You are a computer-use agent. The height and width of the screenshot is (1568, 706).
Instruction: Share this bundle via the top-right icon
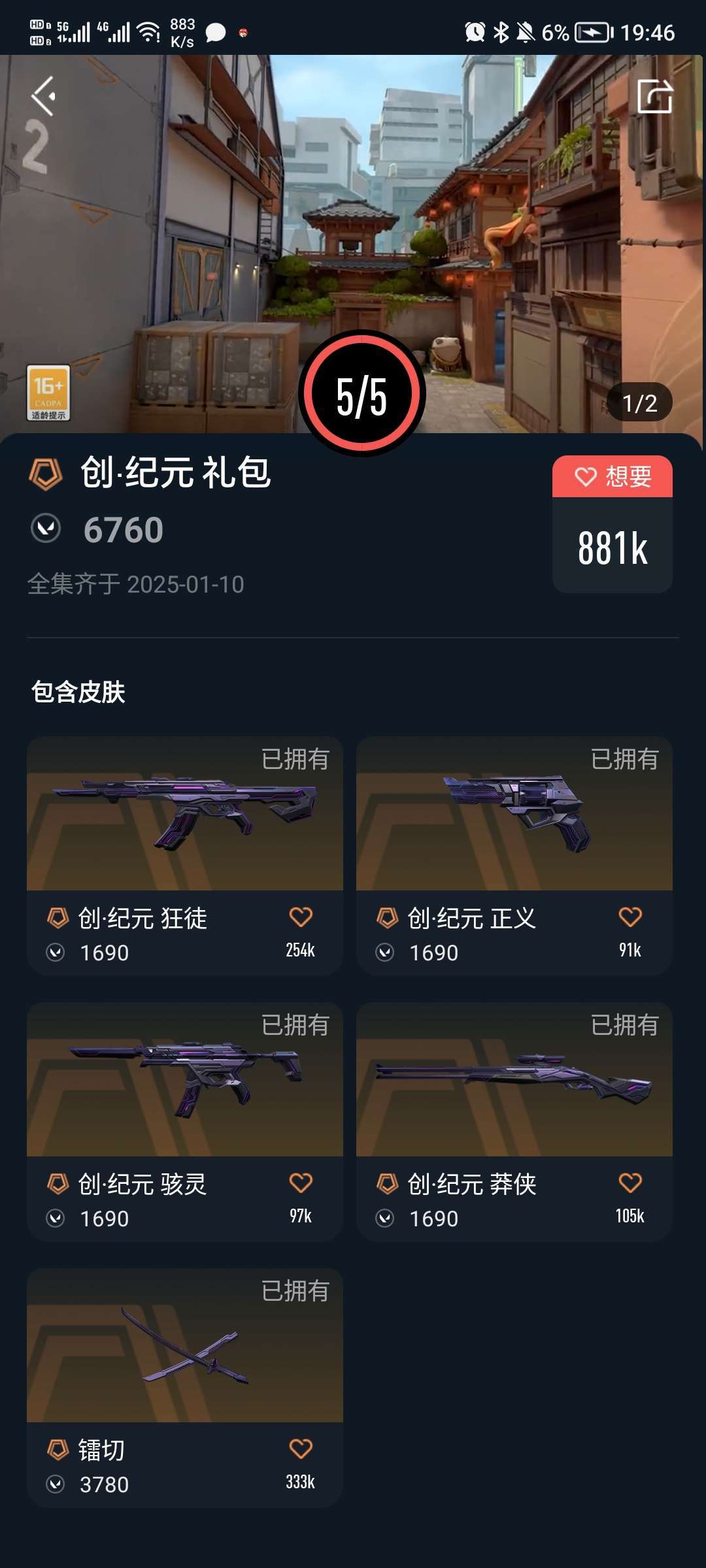point(654,96)
